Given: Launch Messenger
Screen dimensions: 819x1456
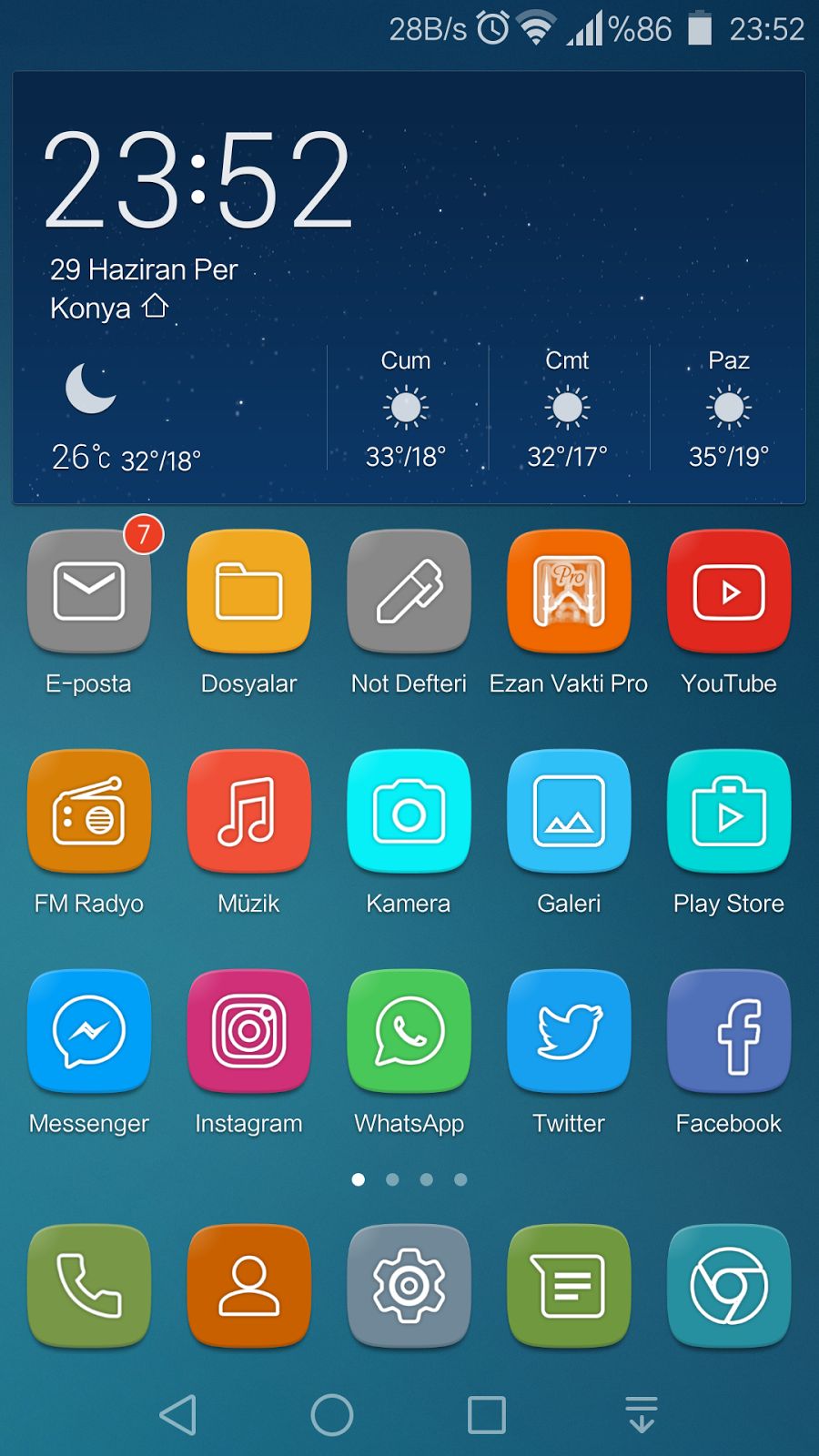Looking at the screenshot, I should tap(89, 1032).
